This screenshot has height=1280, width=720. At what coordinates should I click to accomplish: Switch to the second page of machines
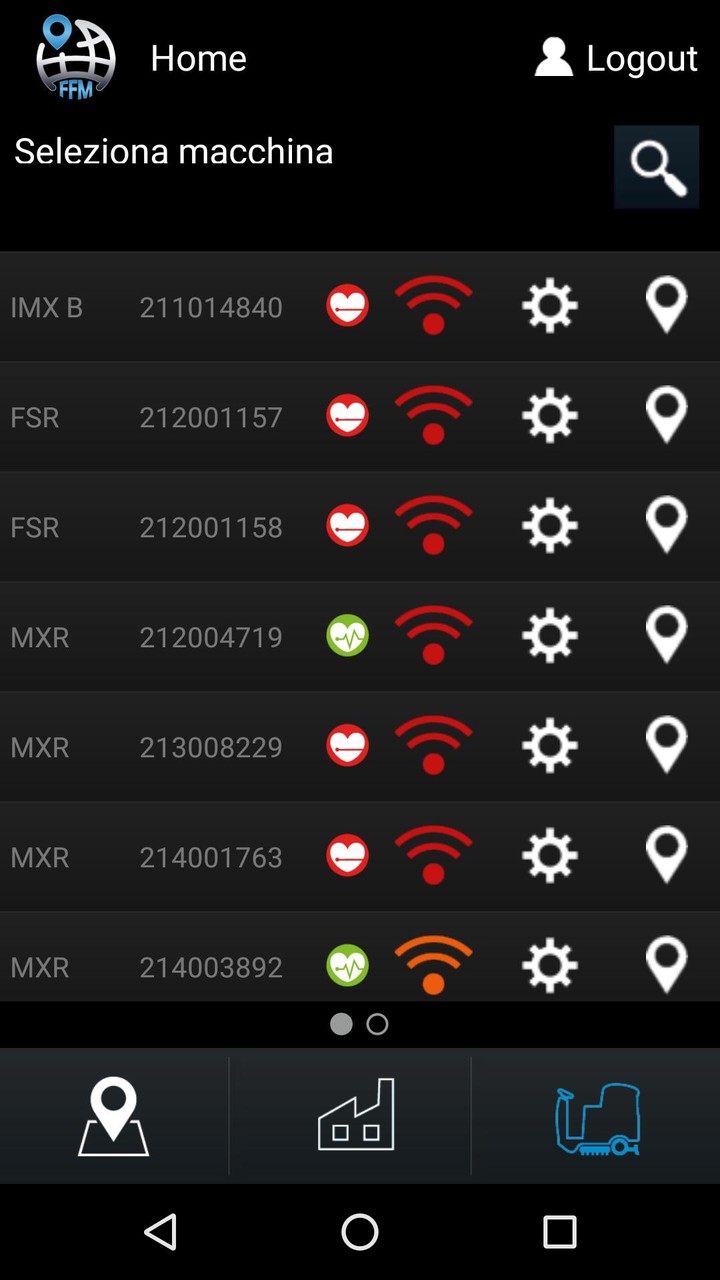pyautogui.click(x=377, y=1025)
